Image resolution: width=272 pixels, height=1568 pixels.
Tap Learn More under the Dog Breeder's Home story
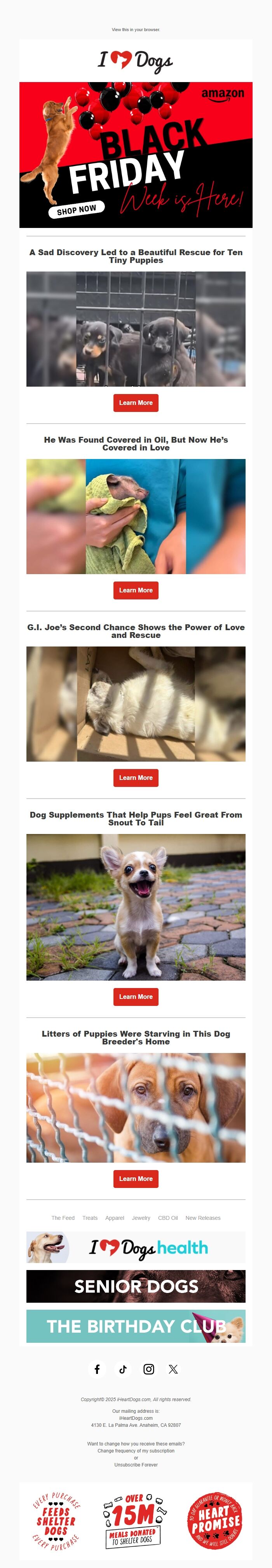click(136, 1179)
